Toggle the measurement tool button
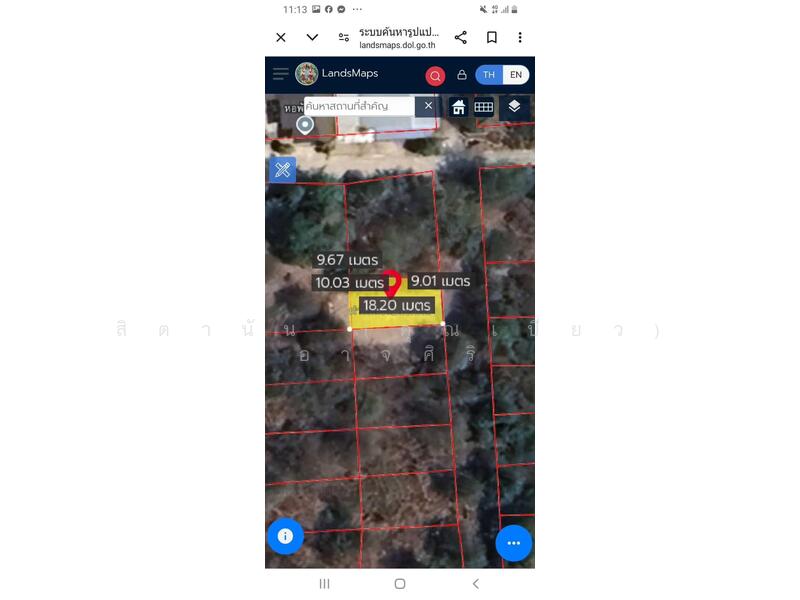Image resolution: width=800 pixels, height=600 pixels. (282, 170)
